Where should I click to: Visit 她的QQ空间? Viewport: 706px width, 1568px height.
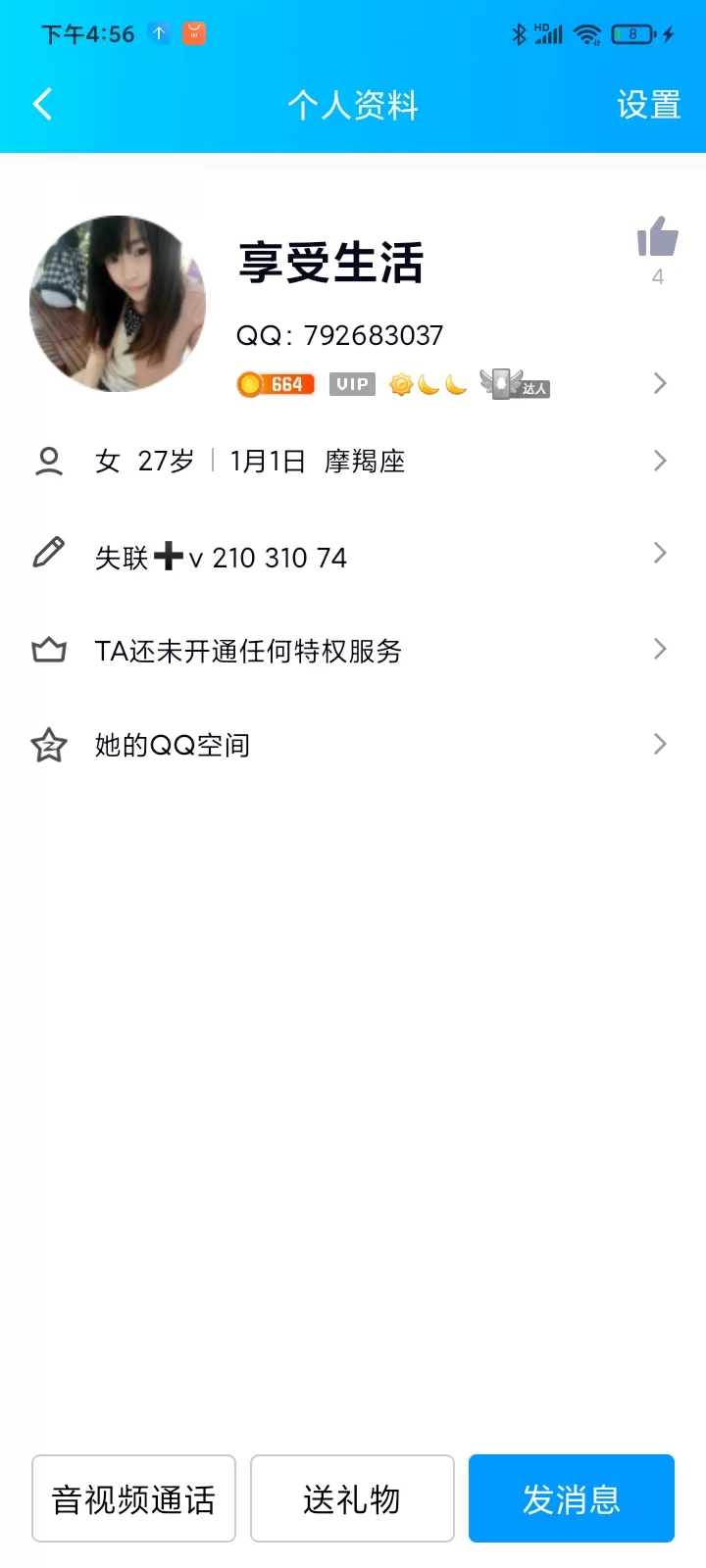pyautogui.click(x=353, y=745)
